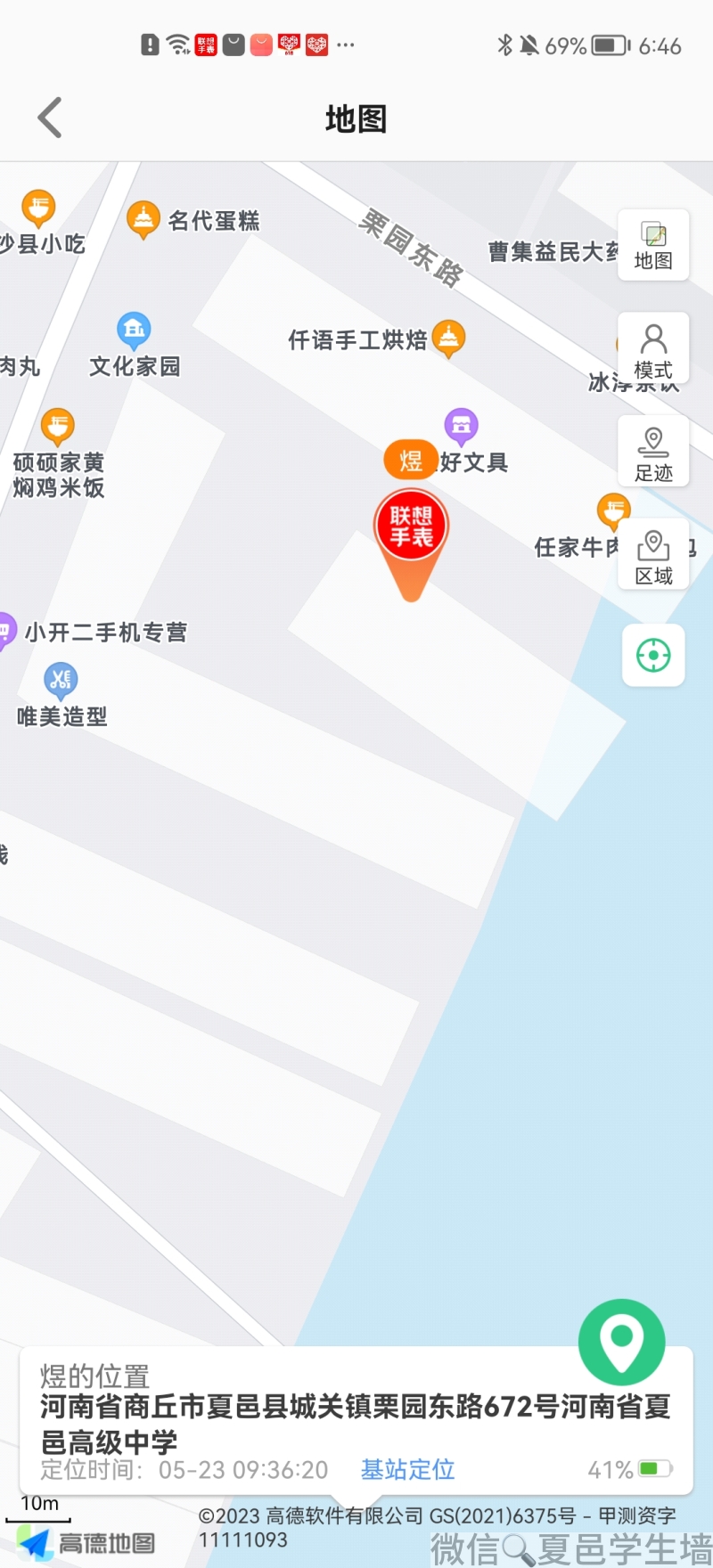Tap the 硕硕家黄焖鸡米饭 restaurant marker
The image size is (713, 1568).
(58, 428)
